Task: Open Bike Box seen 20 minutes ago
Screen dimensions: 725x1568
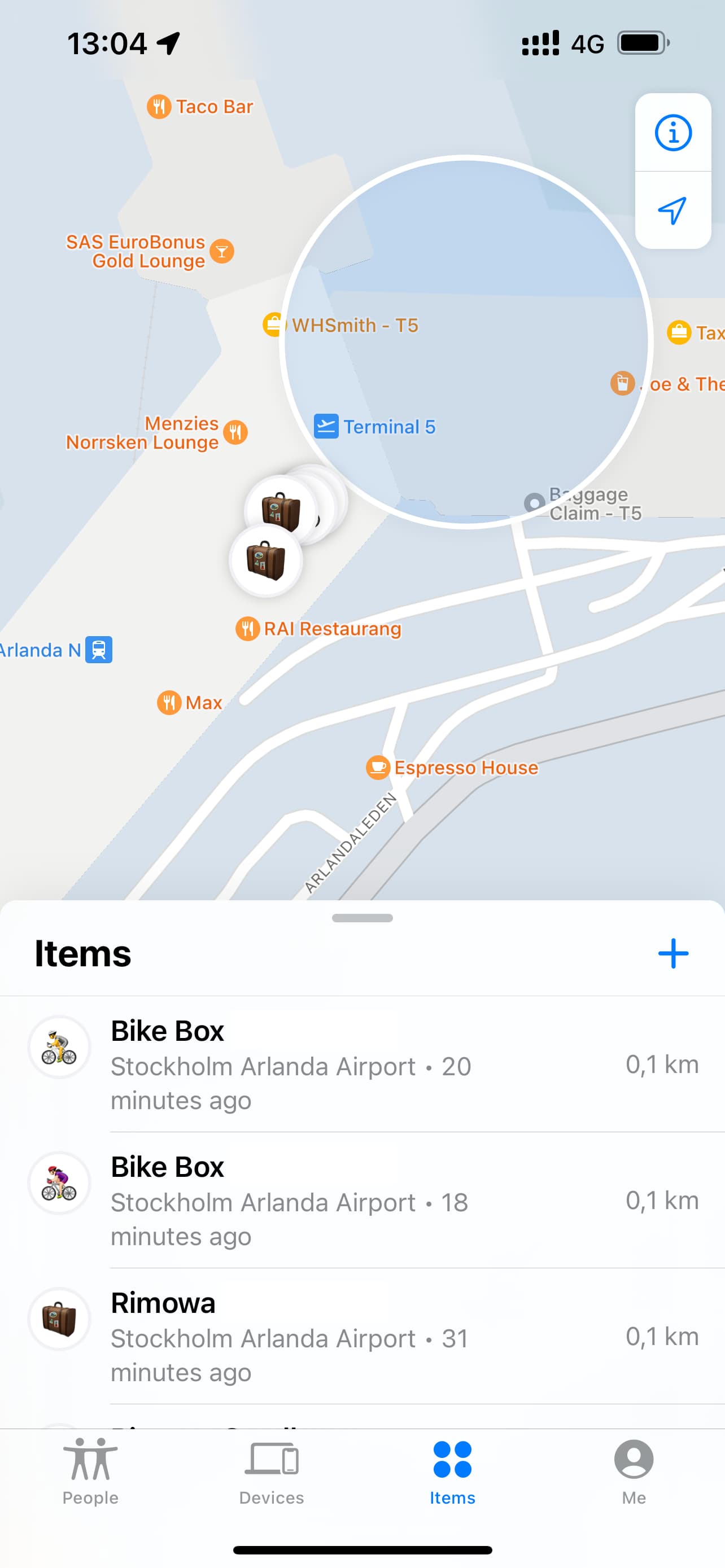Action: click(x=362, y=1065)
